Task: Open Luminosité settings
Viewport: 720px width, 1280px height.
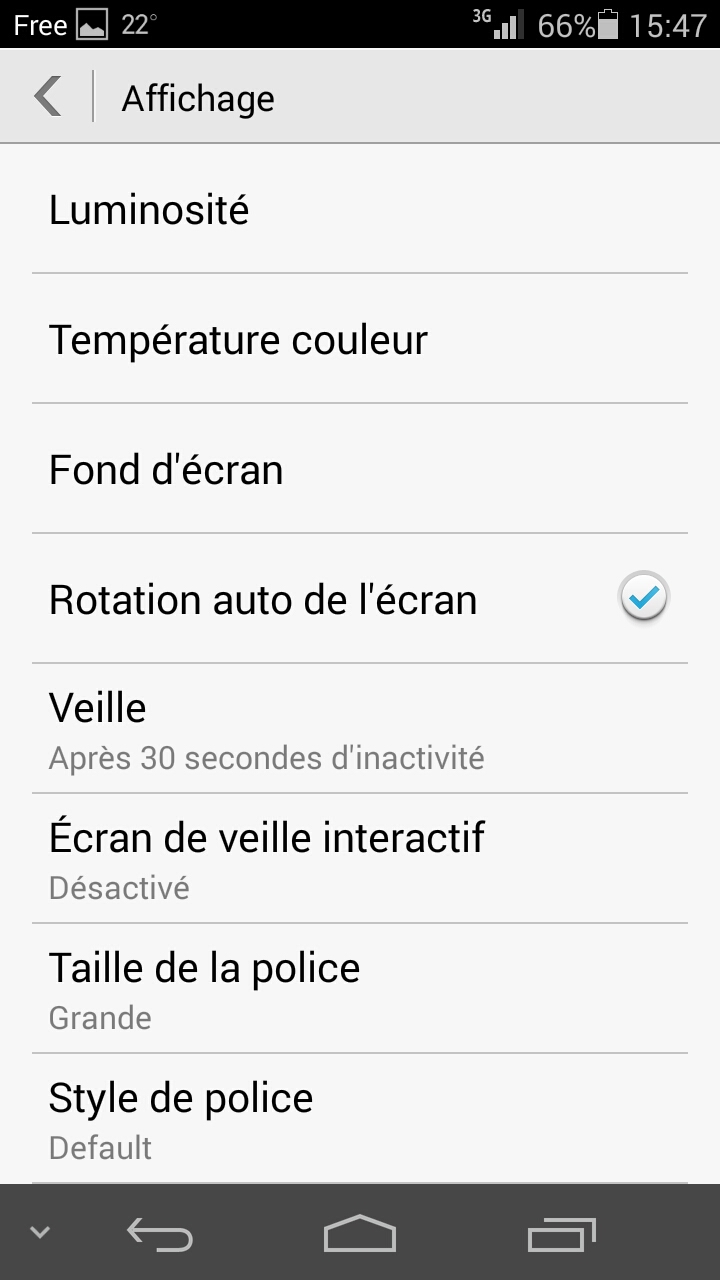Action: (360, 209)
